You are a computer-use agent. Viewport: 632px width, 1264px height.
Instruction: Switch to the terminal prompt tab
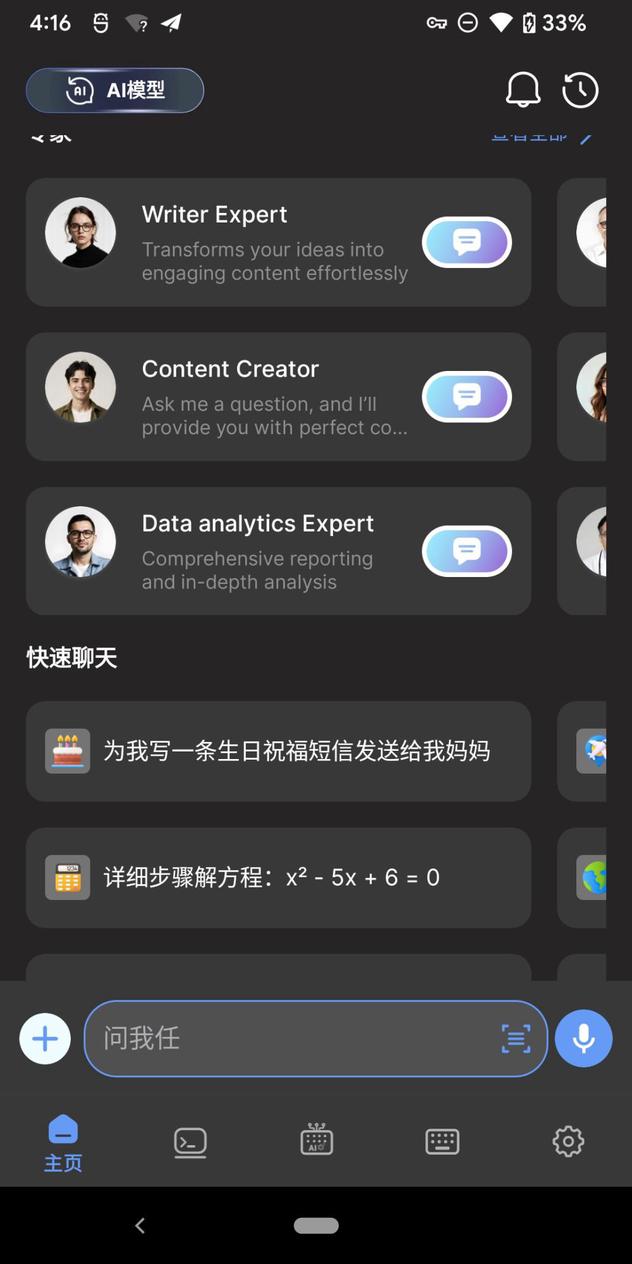190,1141
